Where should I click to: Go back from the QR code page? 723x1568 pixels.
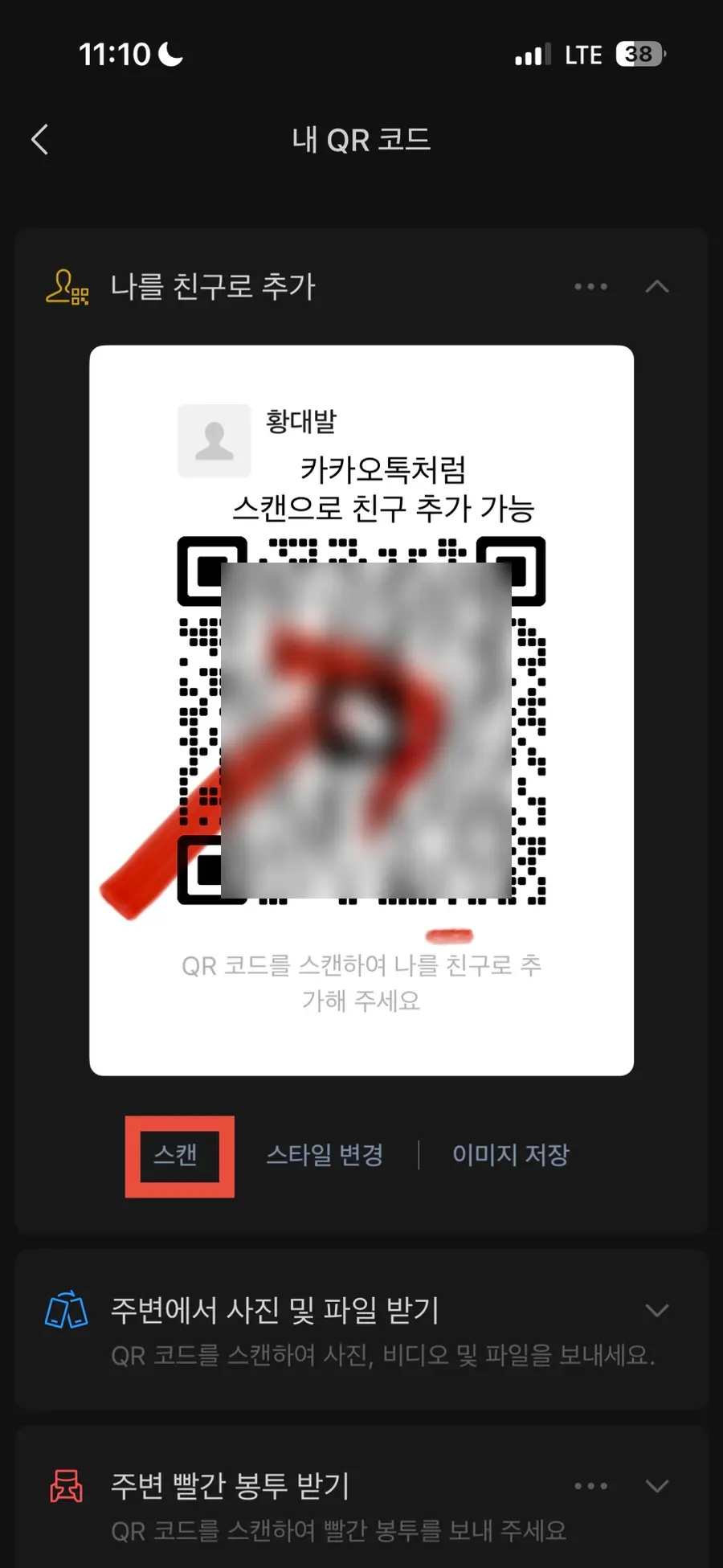40,140
